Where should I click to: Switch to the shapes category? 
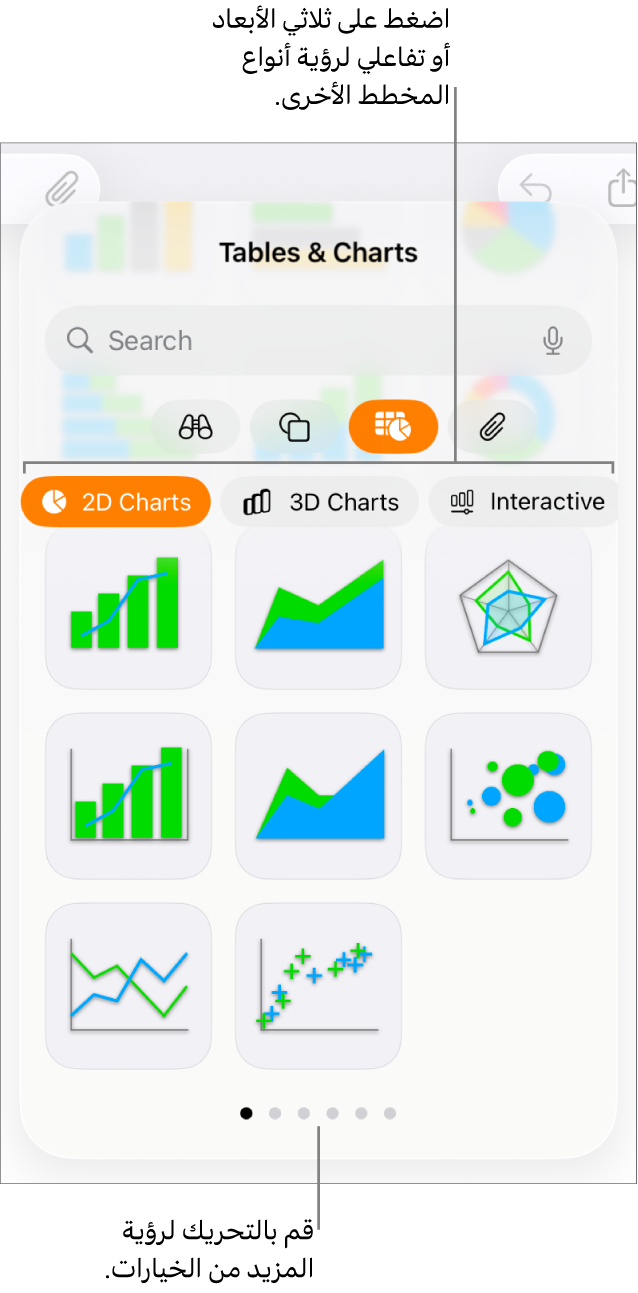tap(294, 427)
